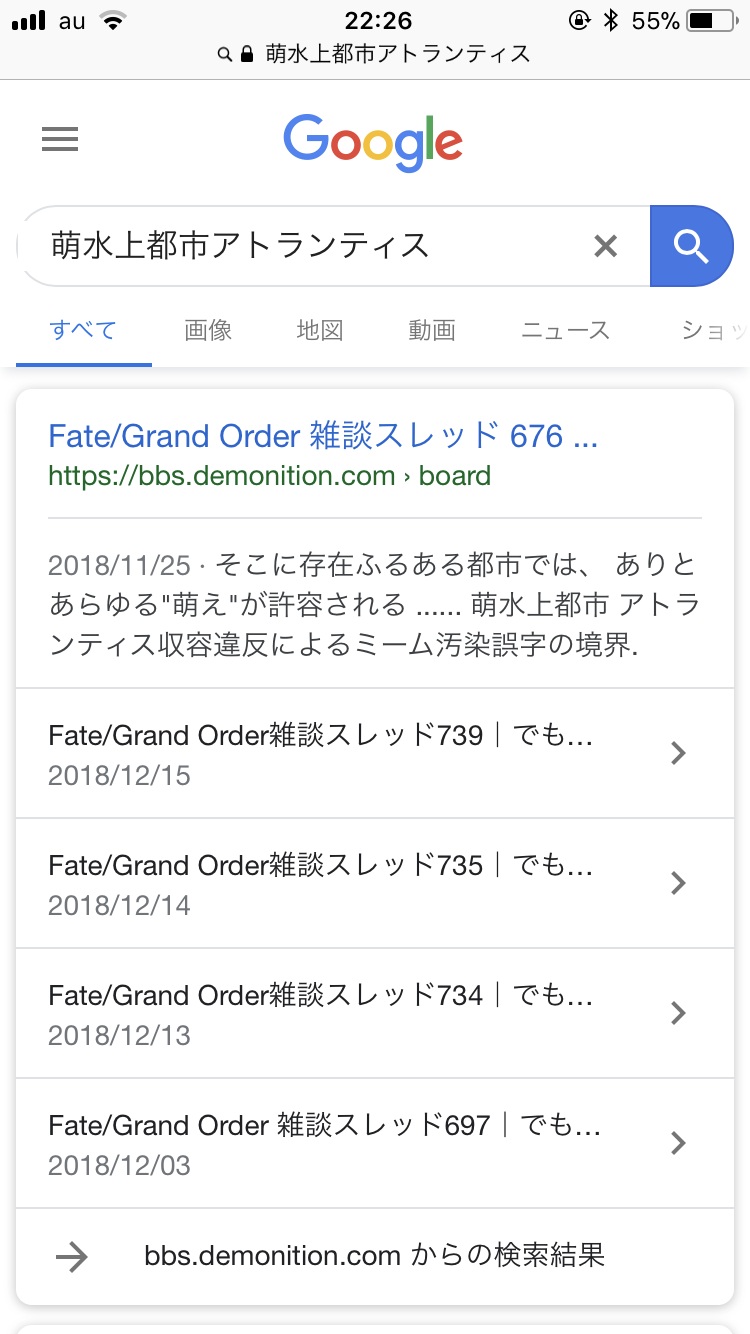Open the hamburger menu
This screenshot has height=1334, width=750.
pyautogui.click(x=60, y=139)
